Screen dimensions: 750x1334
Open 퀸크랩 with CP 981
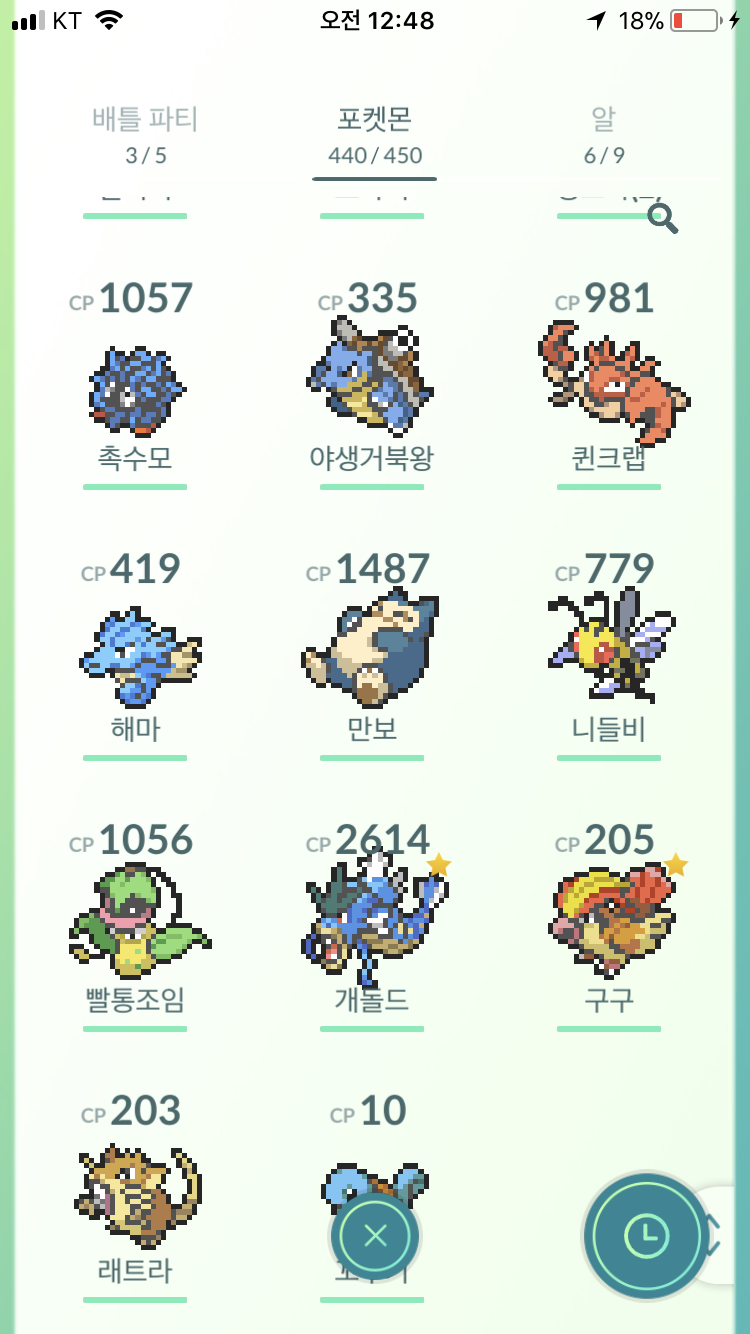tap(609, 384)
